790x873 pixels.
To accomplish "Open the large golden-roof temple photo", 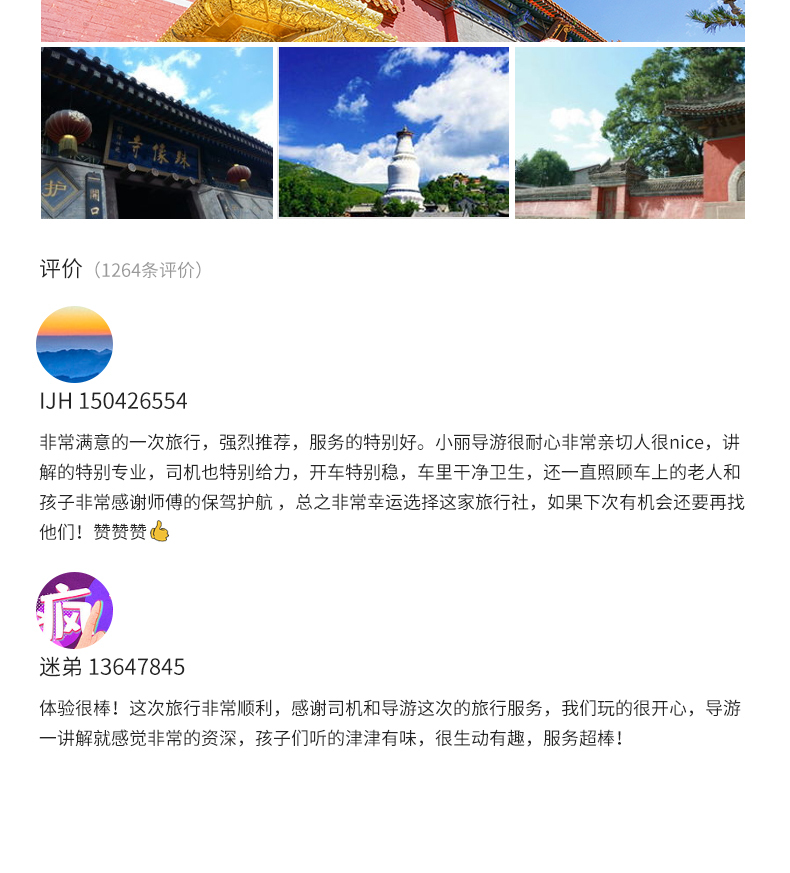I will point(393,20).
